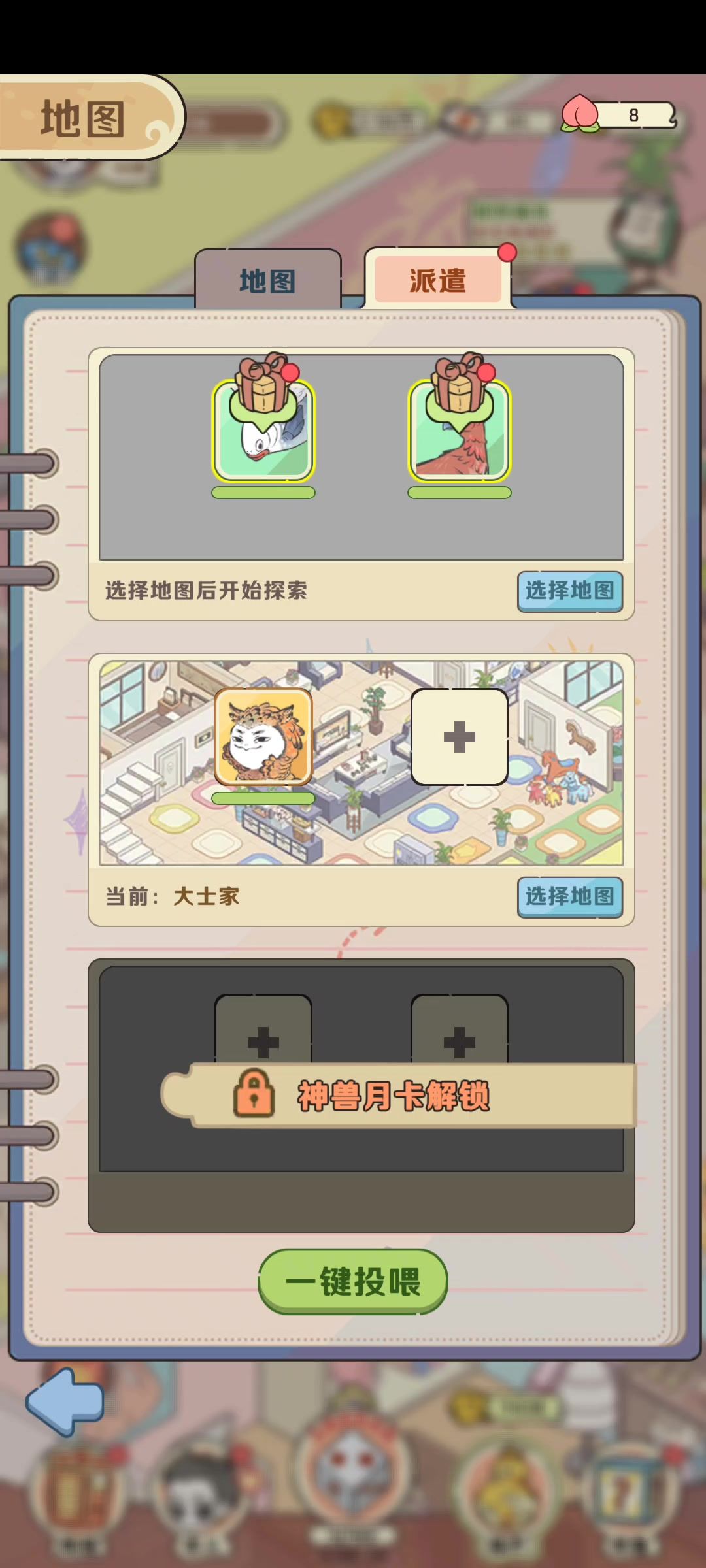Screen dimensions: 706x1568
Task: Go back with the blue arrow
Action: (64, 1401)
